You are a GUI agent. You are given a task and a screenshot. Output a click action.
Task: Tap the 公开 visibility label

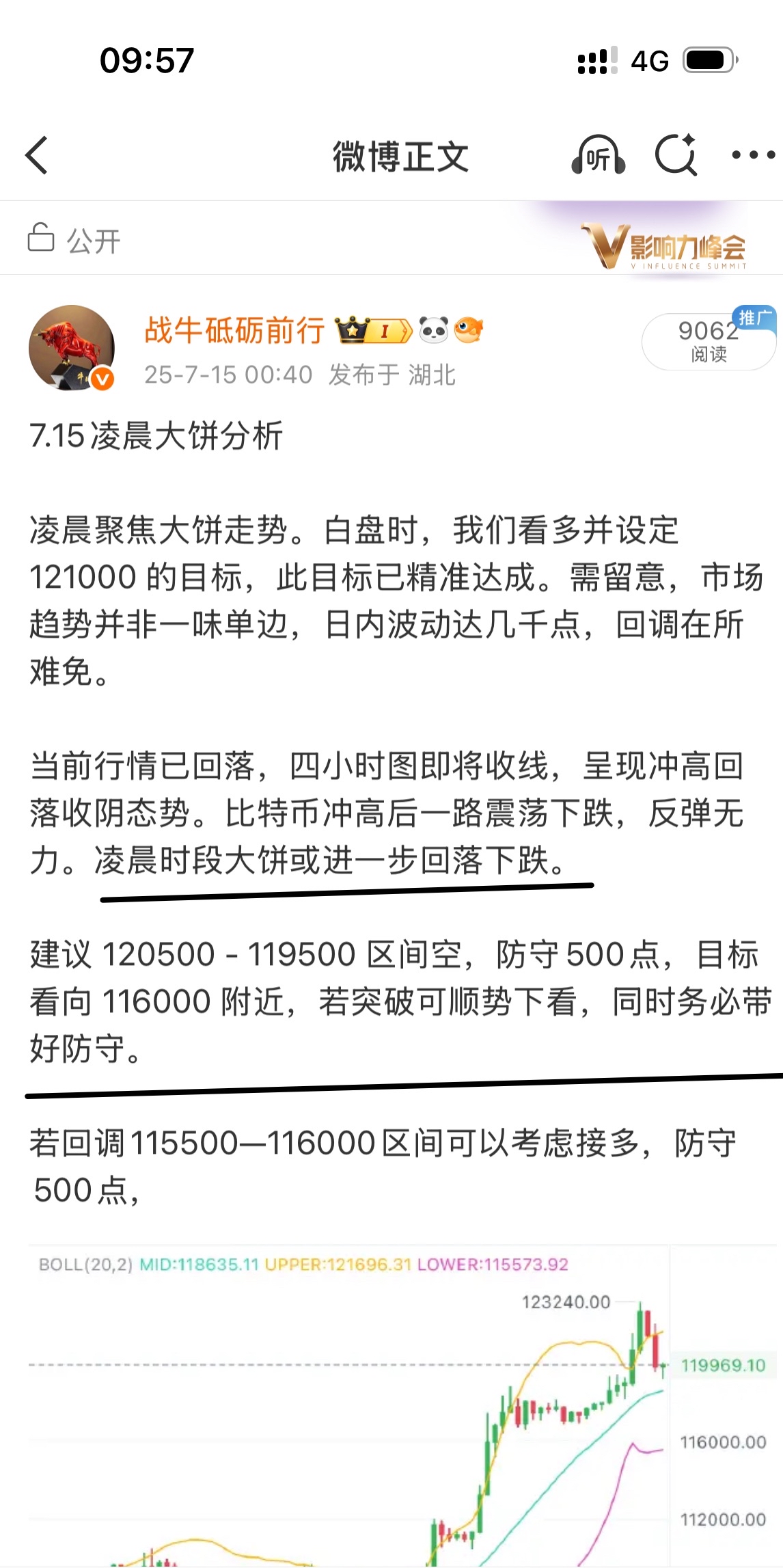(x=74, y=240)
